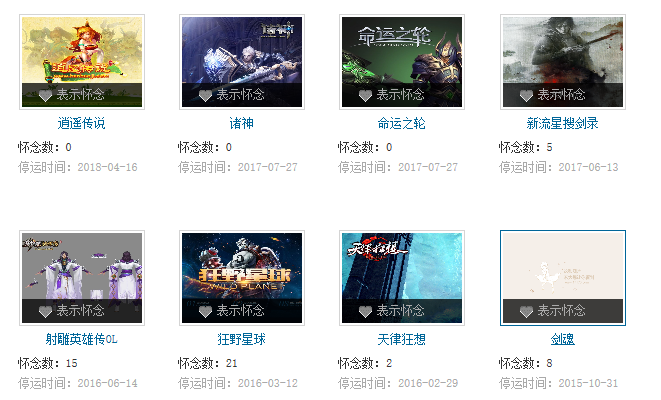Open the 逍遥传说 game image

[81, 50]
